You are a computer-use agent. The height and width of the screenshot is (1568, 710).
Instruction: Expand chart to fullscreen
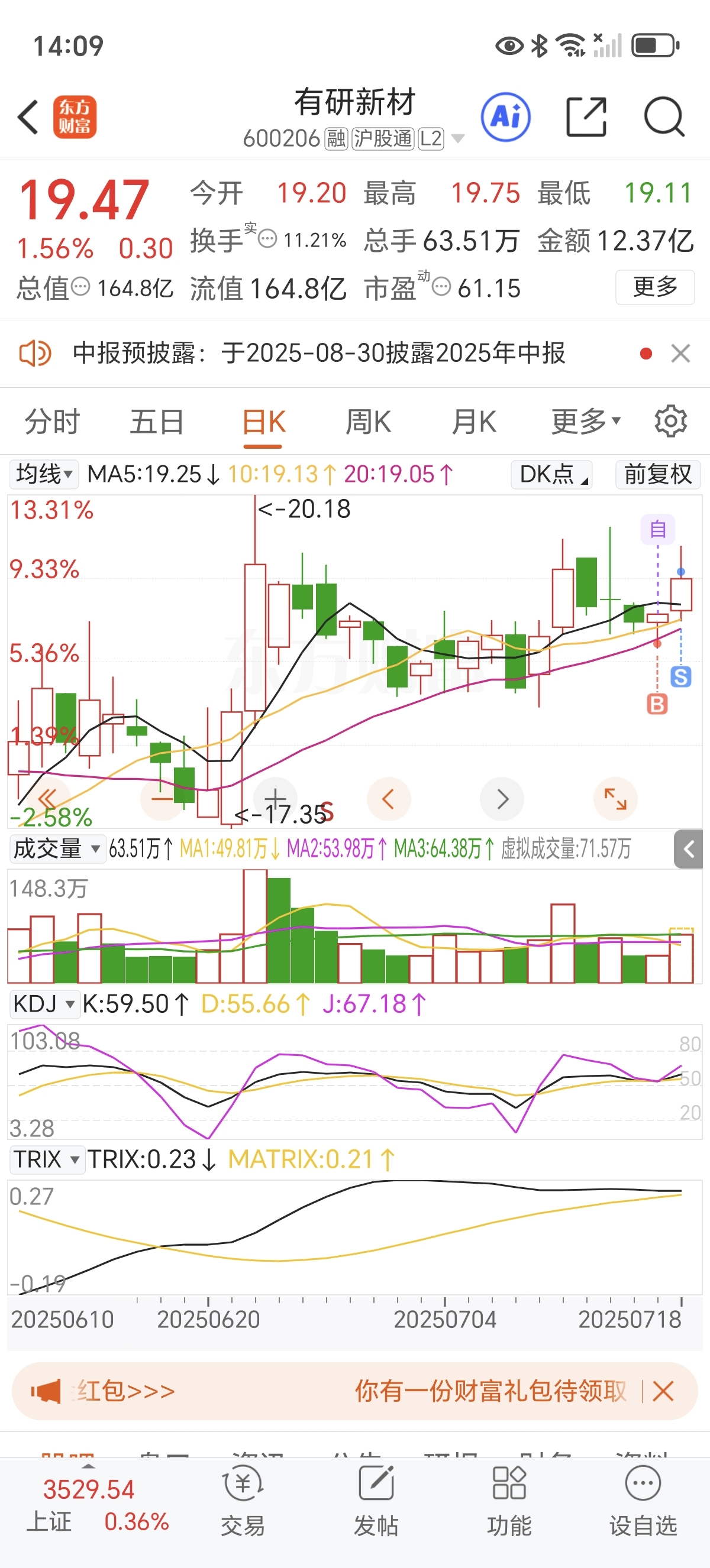[x=615, y=799]
